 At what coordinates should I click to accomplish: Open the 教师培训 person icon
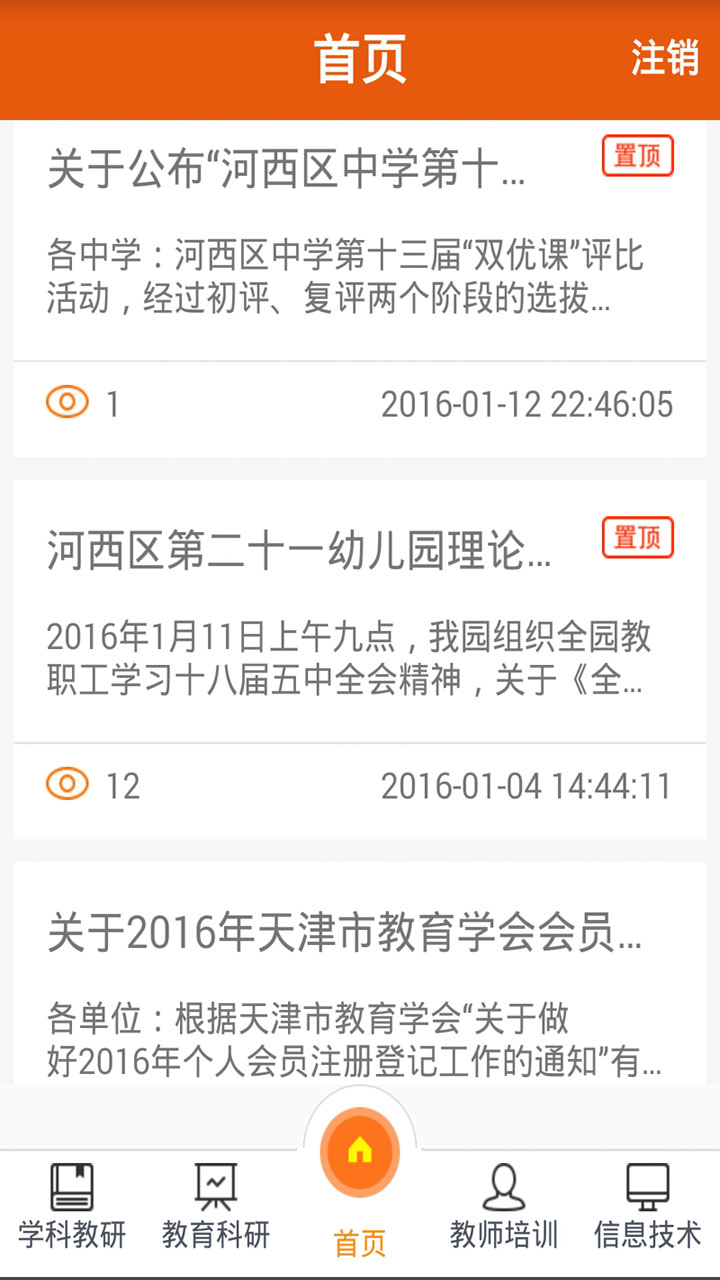tap(504, 1190)
